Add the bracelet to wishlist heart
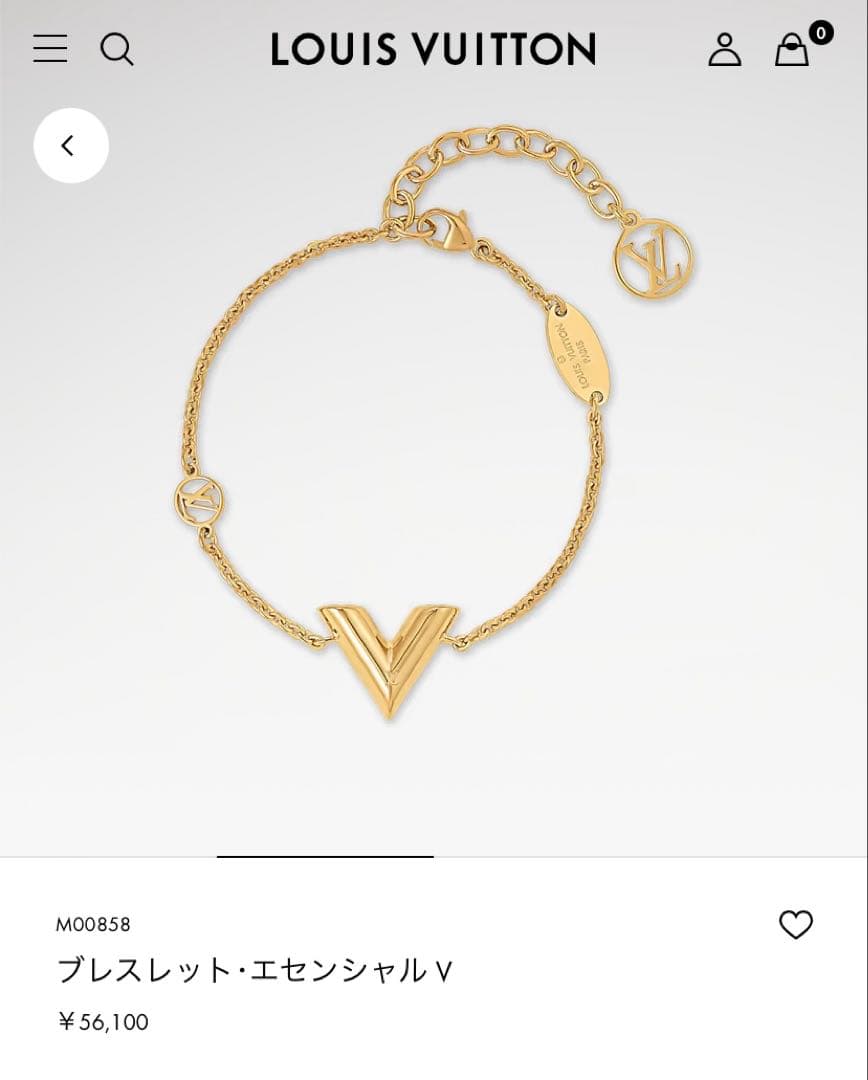This screenshot has height=1080, width=868. 796,925
